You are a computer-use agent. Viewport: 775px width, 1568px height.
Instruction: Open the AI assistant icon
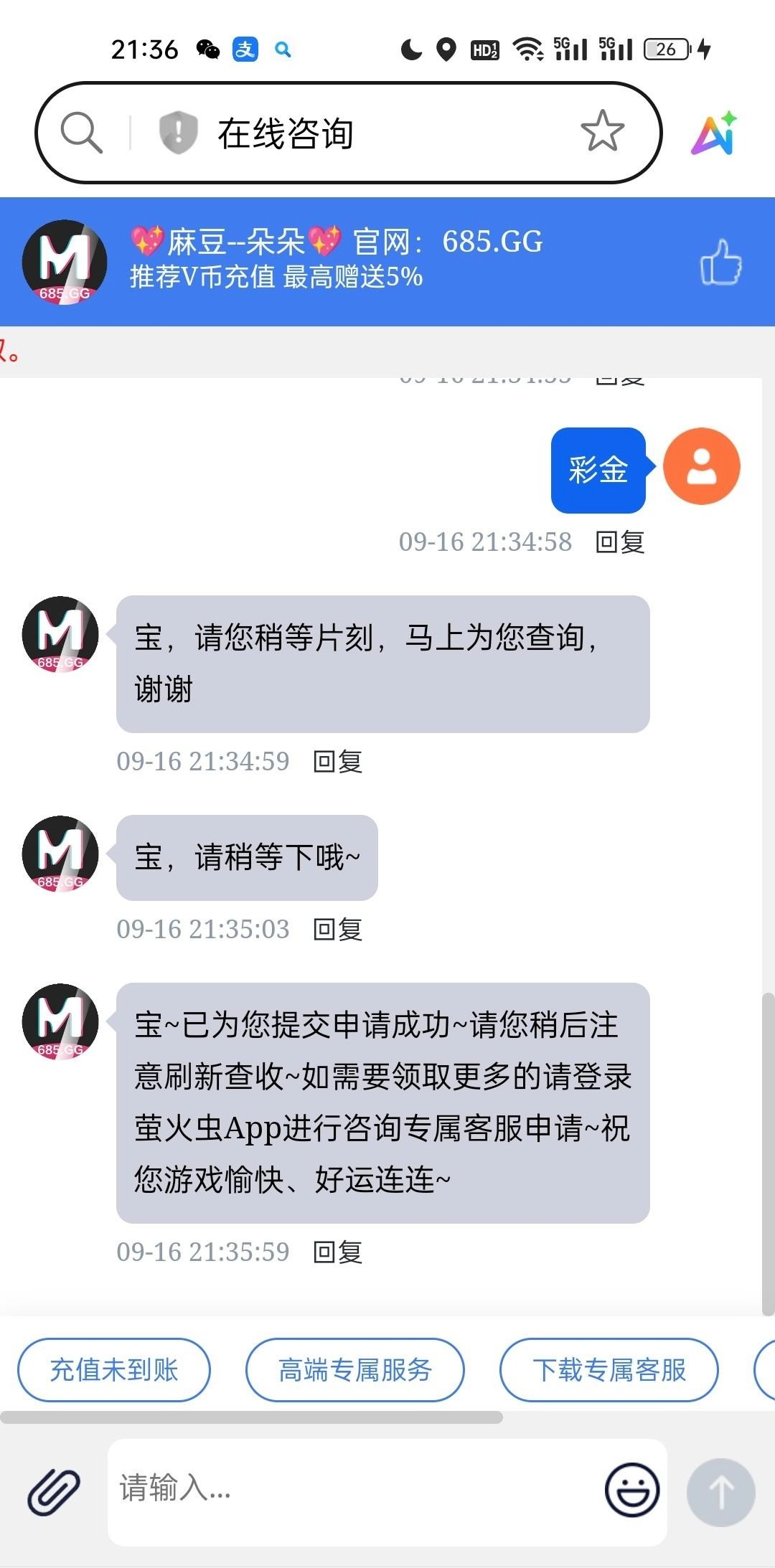[x=714, y=133]
